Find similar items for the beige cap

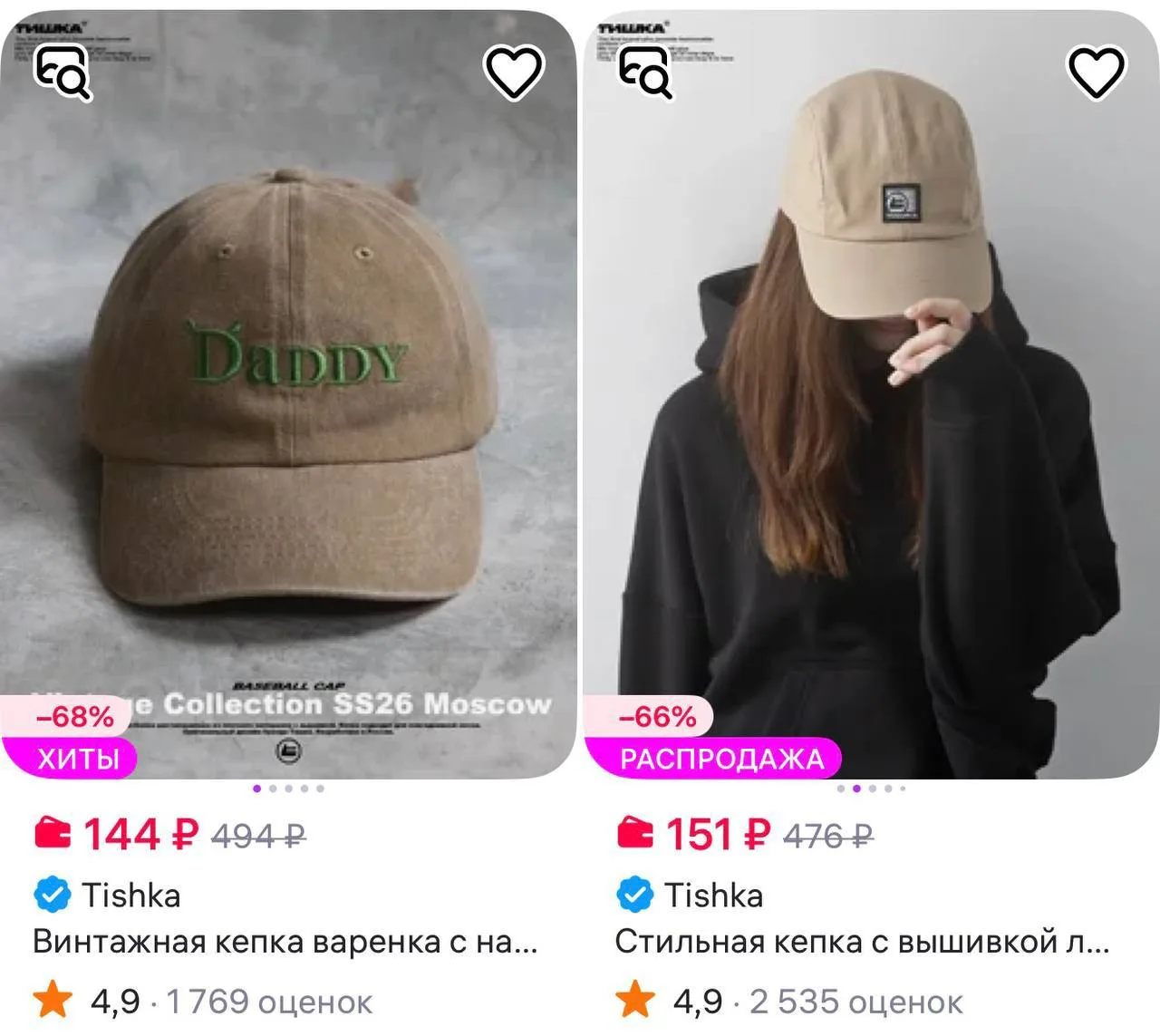645,72
